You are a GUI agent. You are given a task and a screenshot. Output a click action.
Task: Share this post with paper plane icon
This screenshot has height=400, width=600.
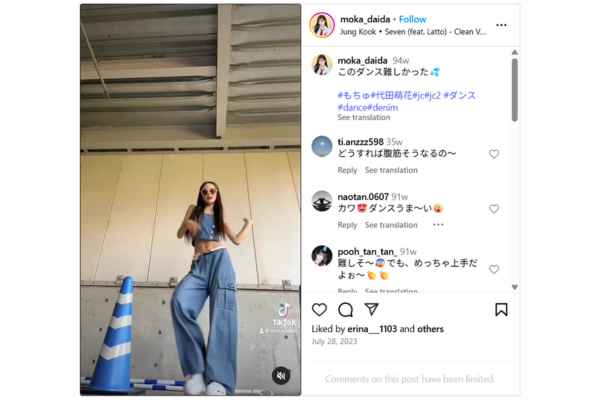coord(372,309)
